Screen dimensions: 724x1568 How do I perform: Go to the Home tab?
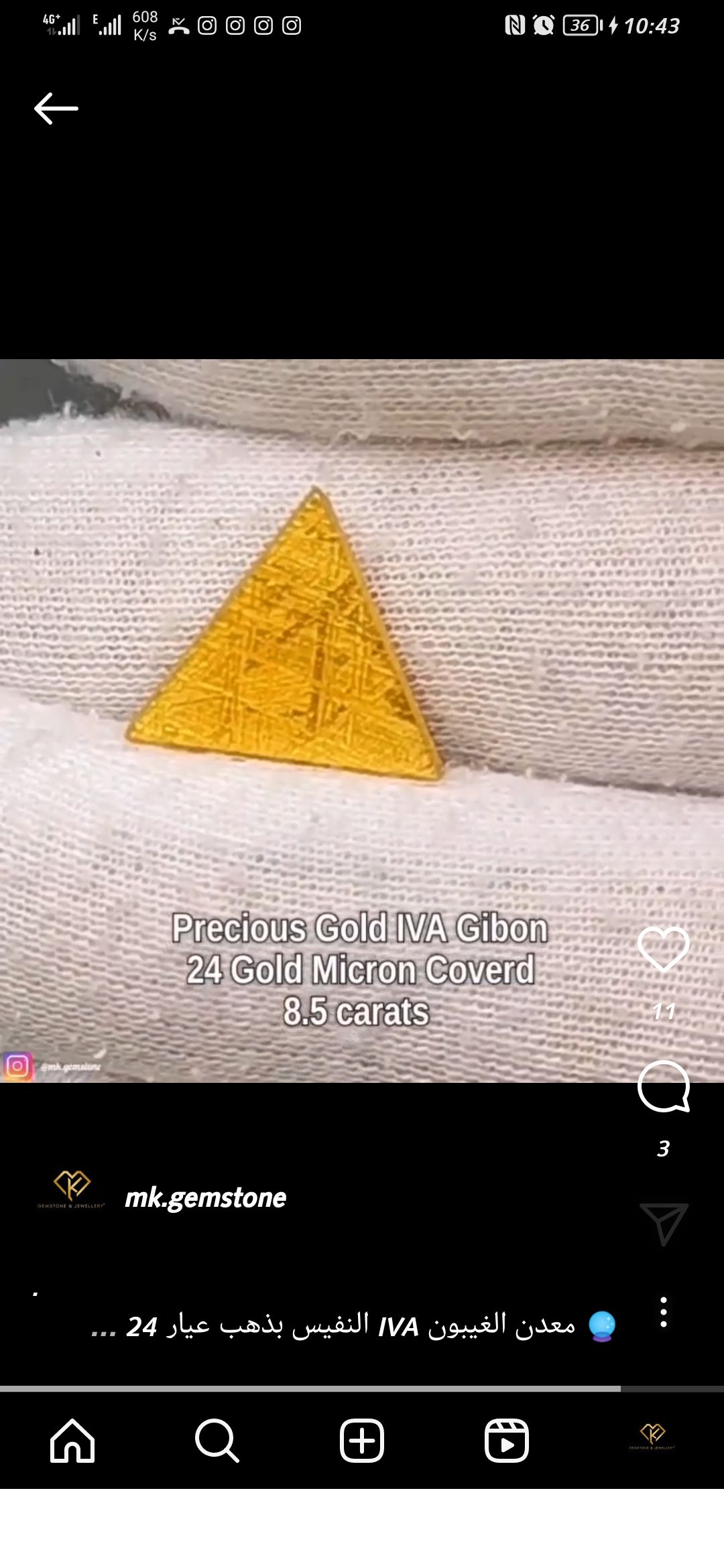[x=72, y=1440]
